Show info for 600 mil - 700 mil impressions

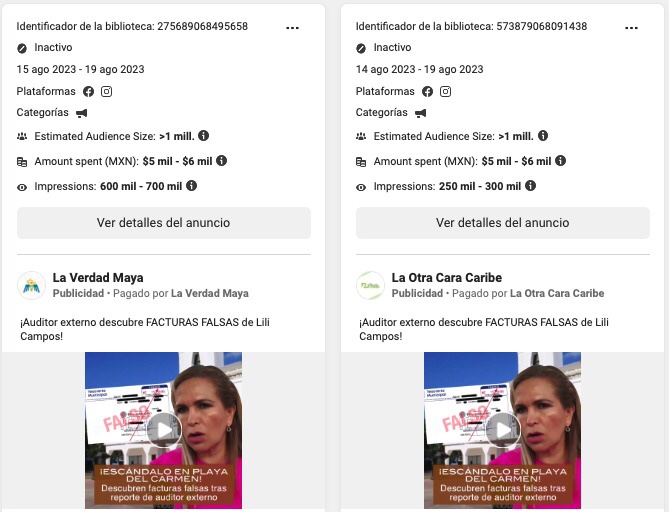click(191, 186)
